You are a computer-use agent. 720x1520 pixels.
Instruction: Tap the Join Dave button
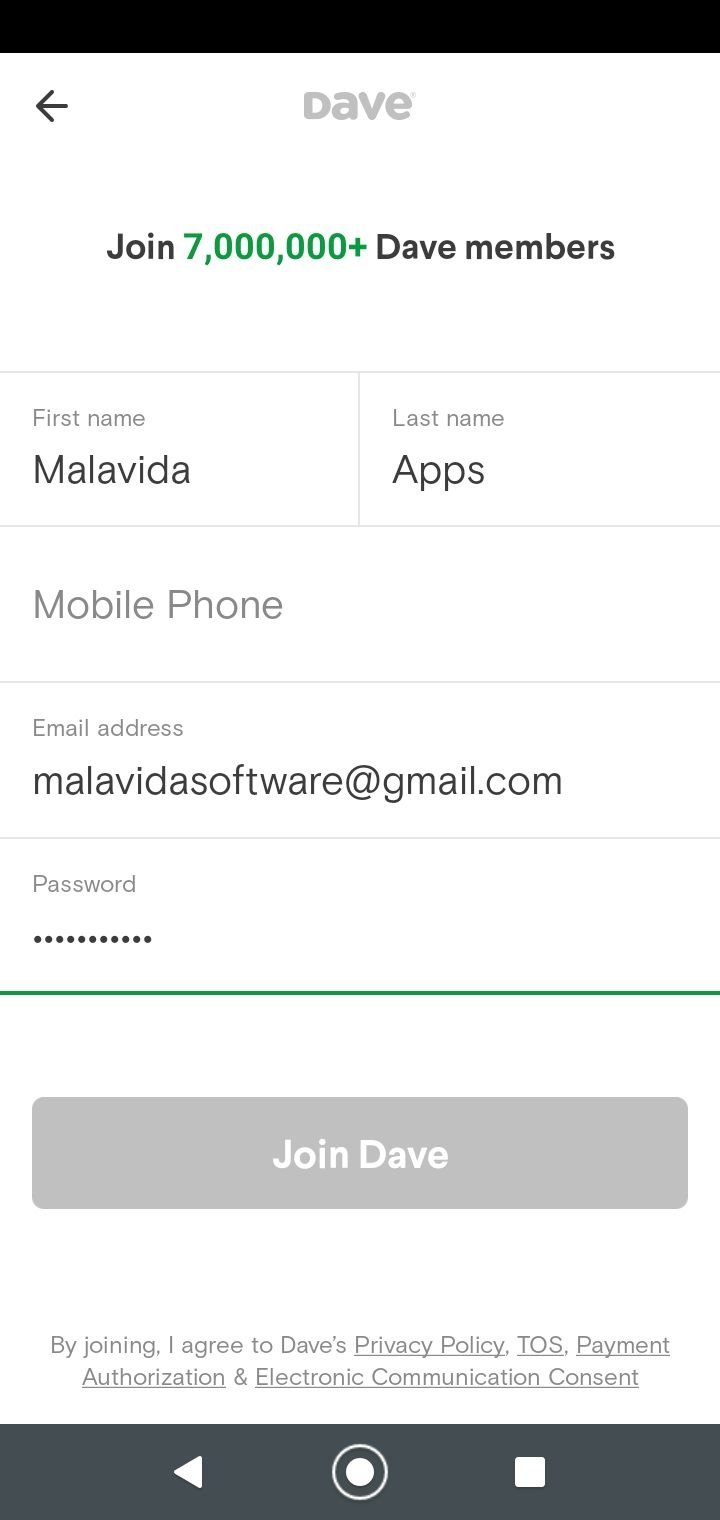[360, 1153]
